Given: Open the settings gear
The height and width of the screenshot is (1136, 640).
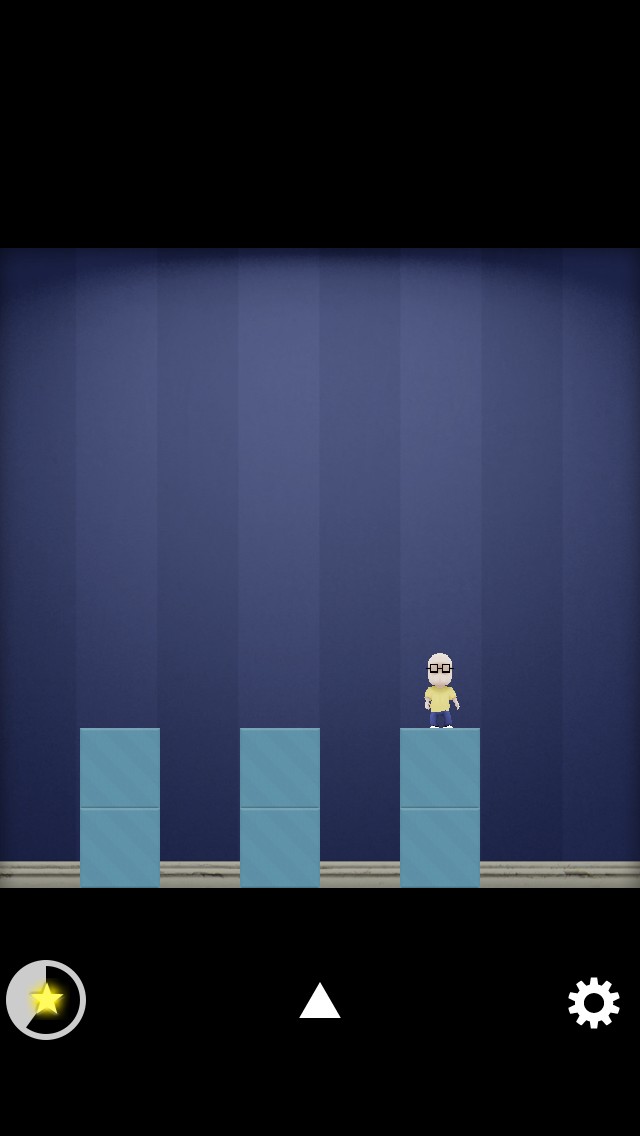Looking at the screenshot, I should click(x=593, y=1002).
